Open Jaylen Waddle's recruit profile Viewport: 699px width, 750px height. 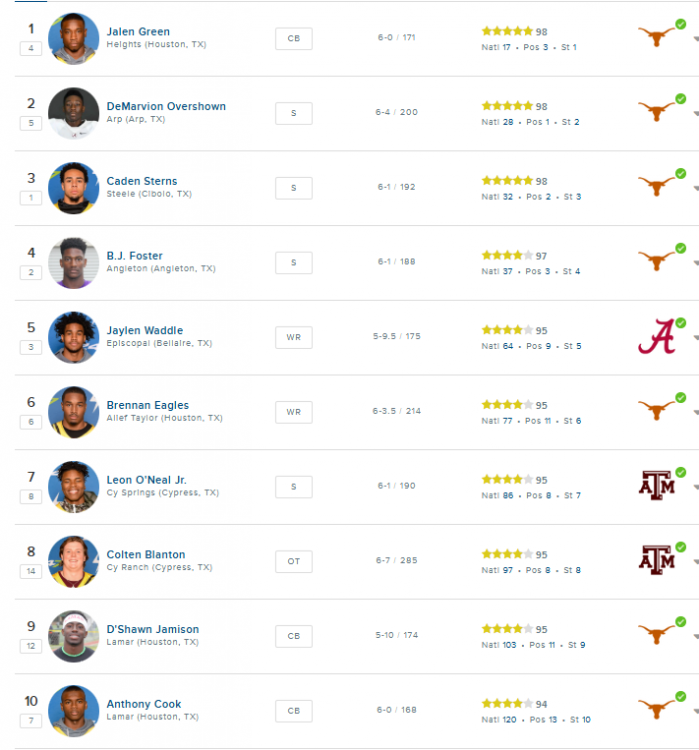145,330
